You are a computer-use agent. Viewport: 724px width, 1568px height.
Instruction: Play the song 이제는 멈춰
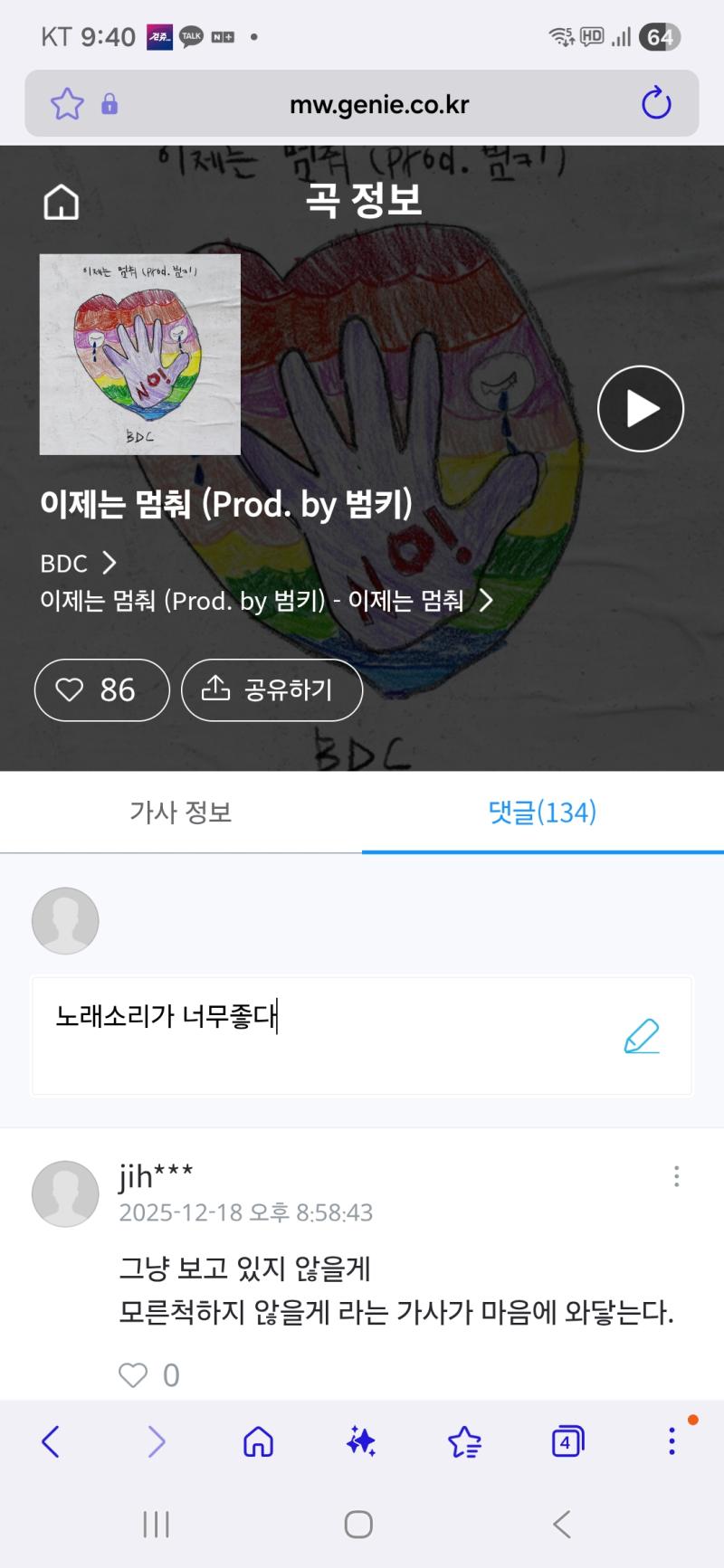tap(640, 408)
